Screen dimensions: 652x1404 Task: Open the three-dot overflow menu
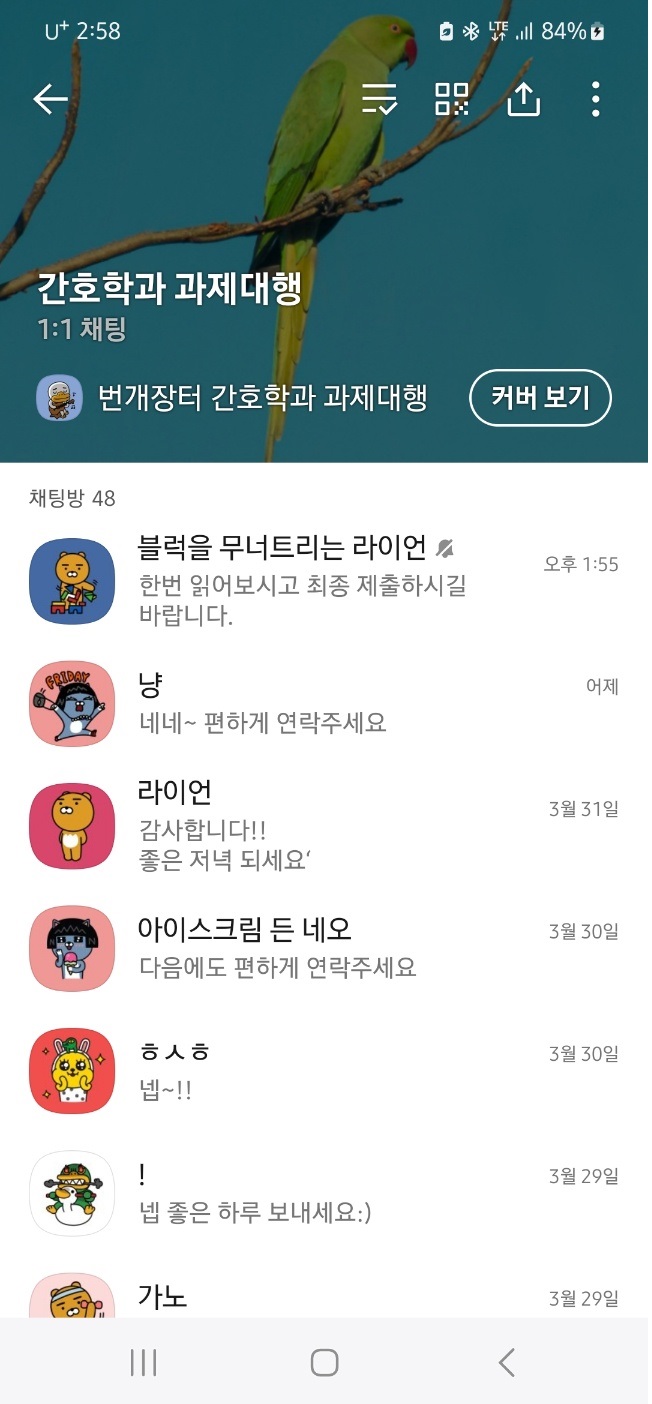(596, 99)
